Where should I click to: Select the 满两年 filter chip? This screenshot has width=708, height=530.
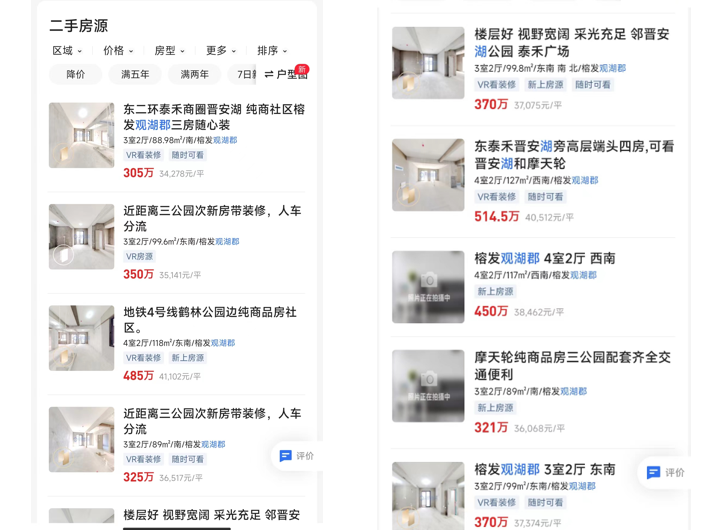pyautogui.click(x=195, y=74)
